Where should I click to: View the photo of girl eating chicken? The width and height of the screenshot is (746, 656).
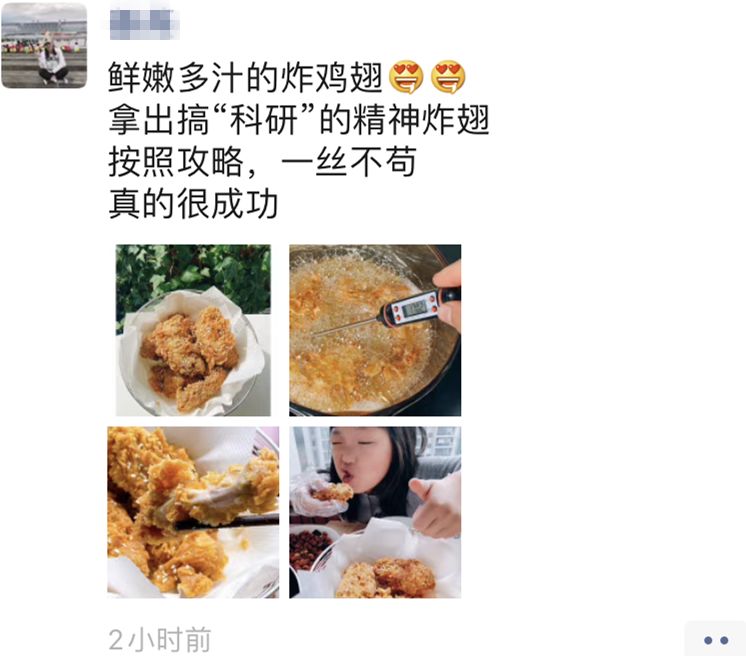[375, 512]
